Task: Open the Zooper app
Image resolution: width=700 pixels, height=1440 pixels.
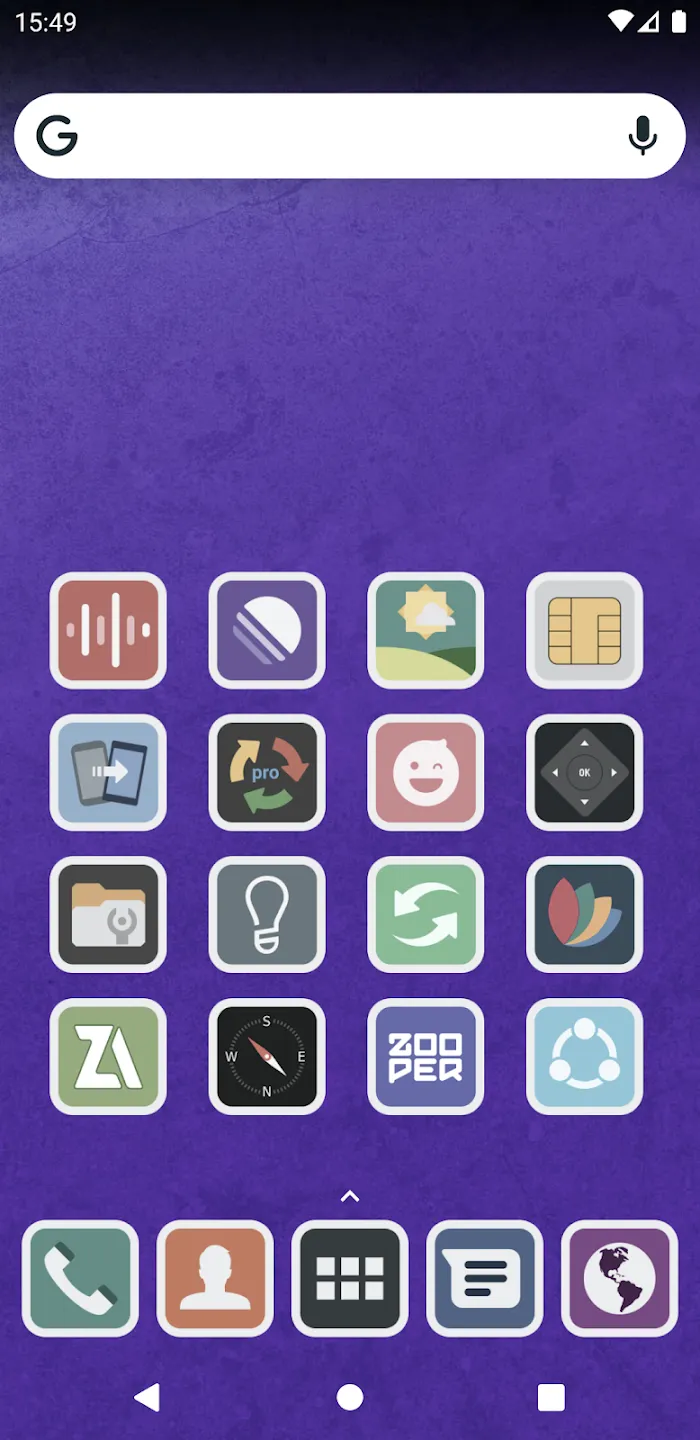Action: pyautogui.click(x=426, y=1056)
